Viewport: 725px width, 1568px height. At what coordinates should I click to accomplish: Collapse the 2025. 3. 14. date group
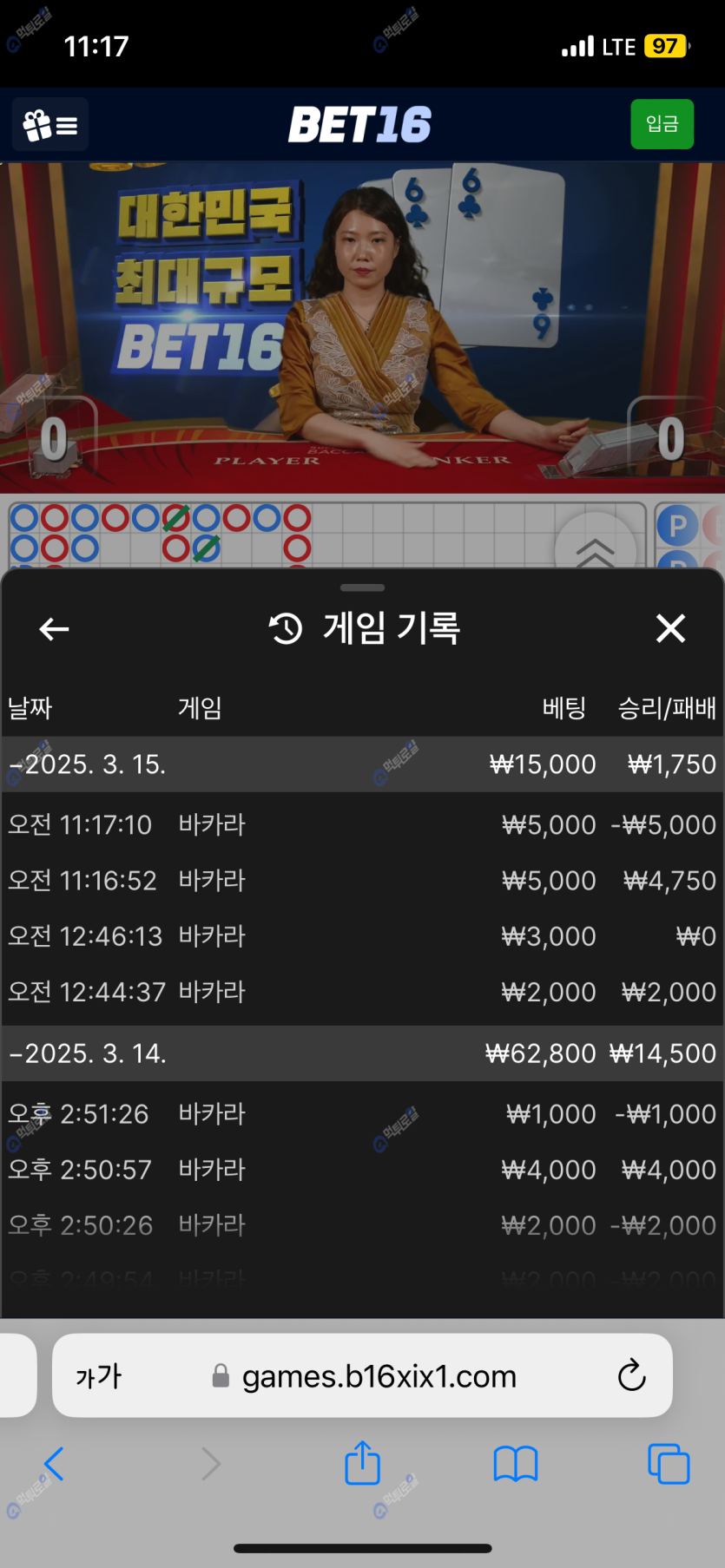pyautogui.click(x=87, y=1053)
